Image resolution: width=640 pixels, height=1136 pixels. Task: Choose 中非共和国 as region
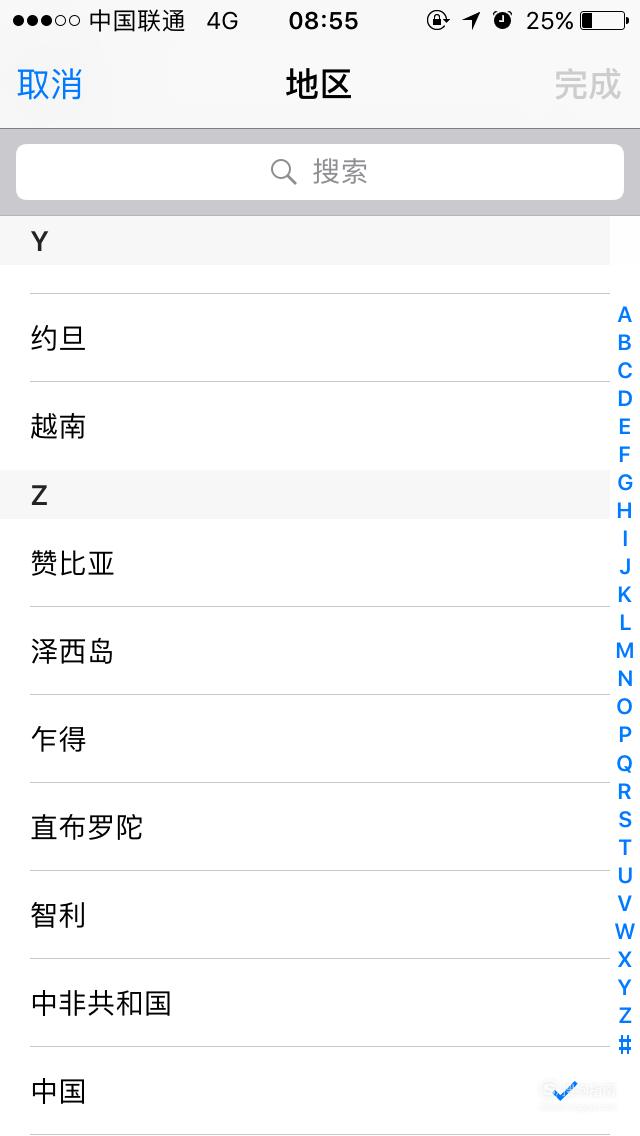point(304,1003)
